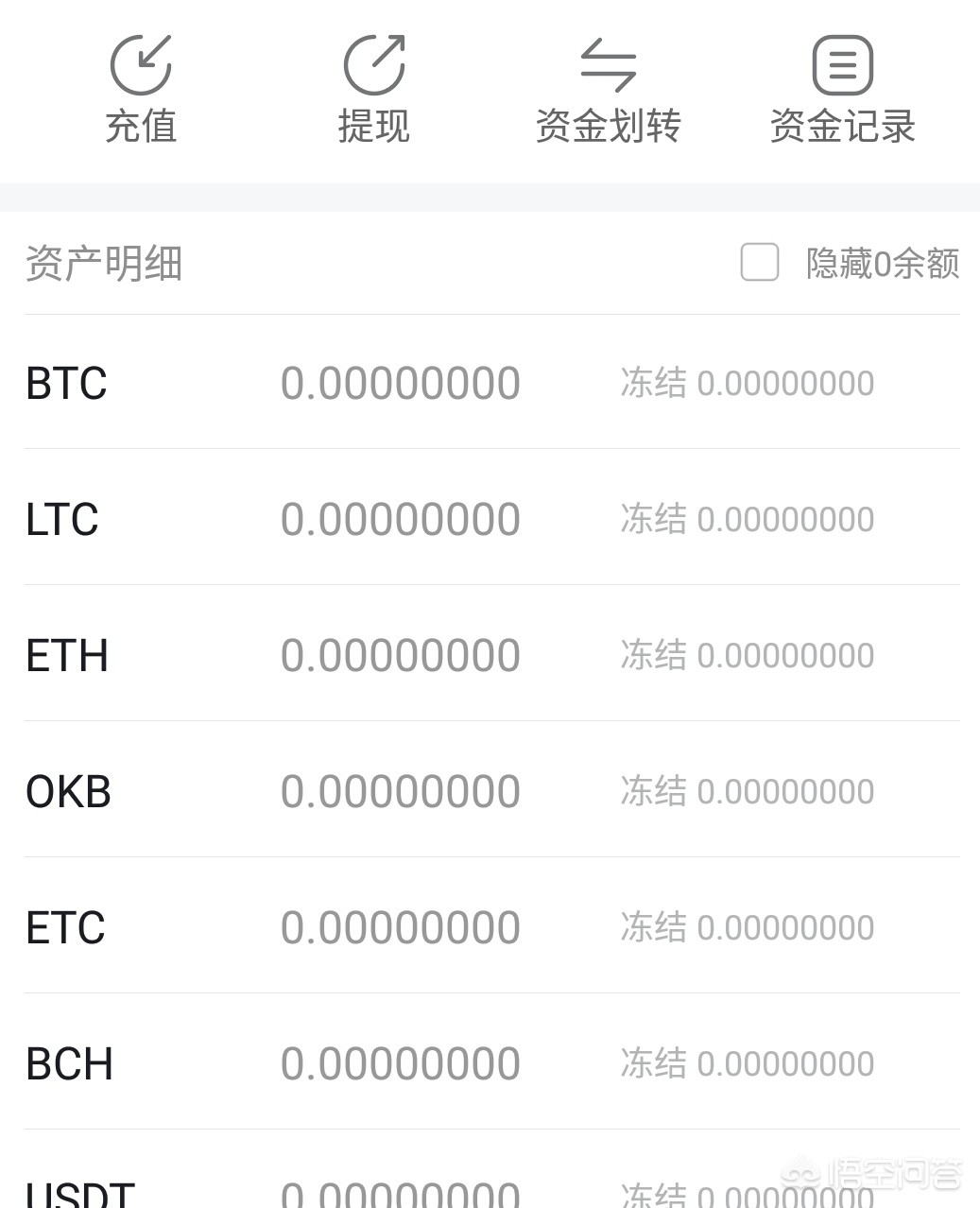Tap 提现 to withdraw funds
Image resolution: width=980 pixels, height=1208 pixels.
click(x=374, y=90)
